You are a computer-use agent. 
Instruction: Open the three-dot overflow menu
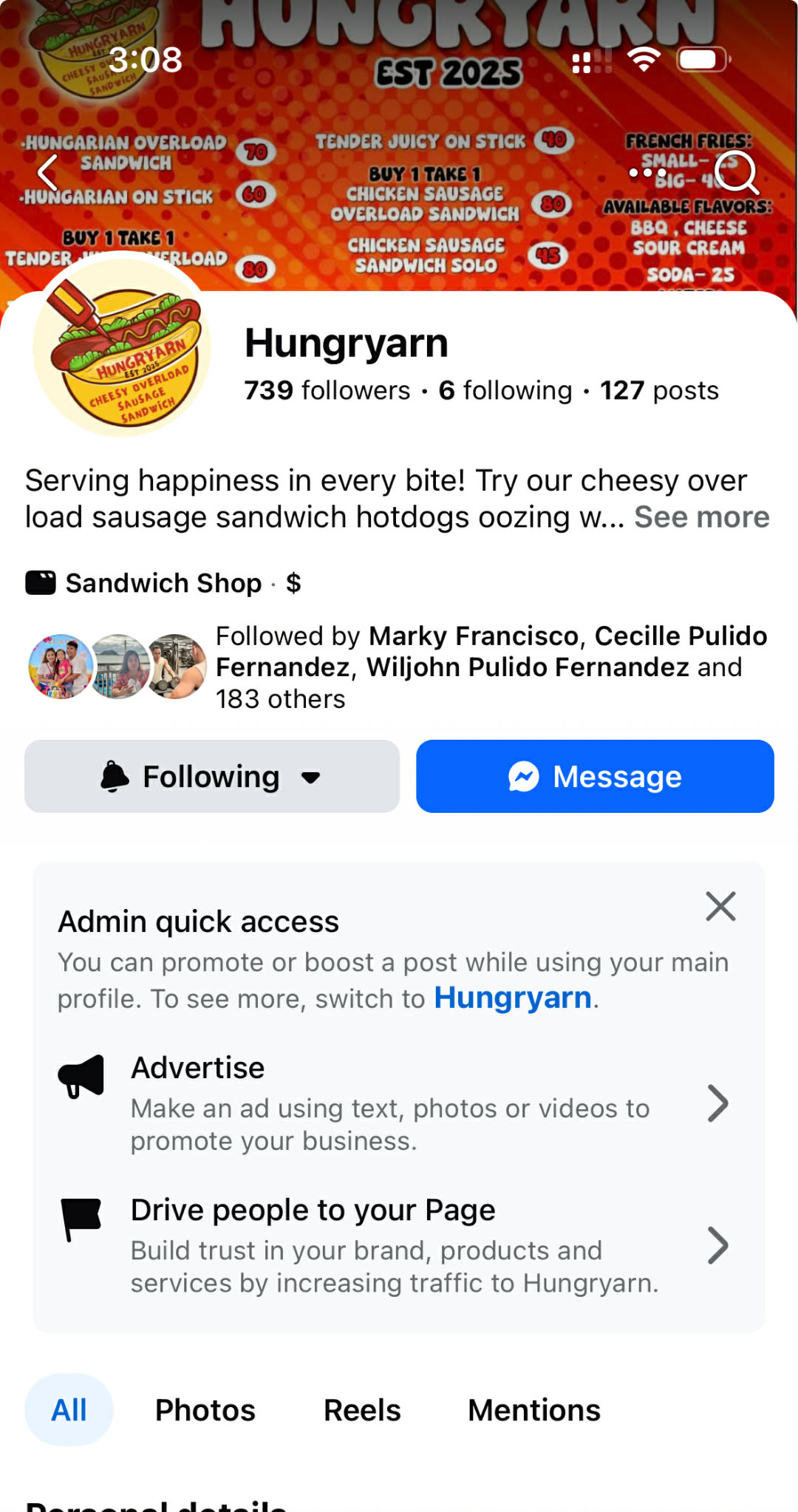(x=647, y=173)
